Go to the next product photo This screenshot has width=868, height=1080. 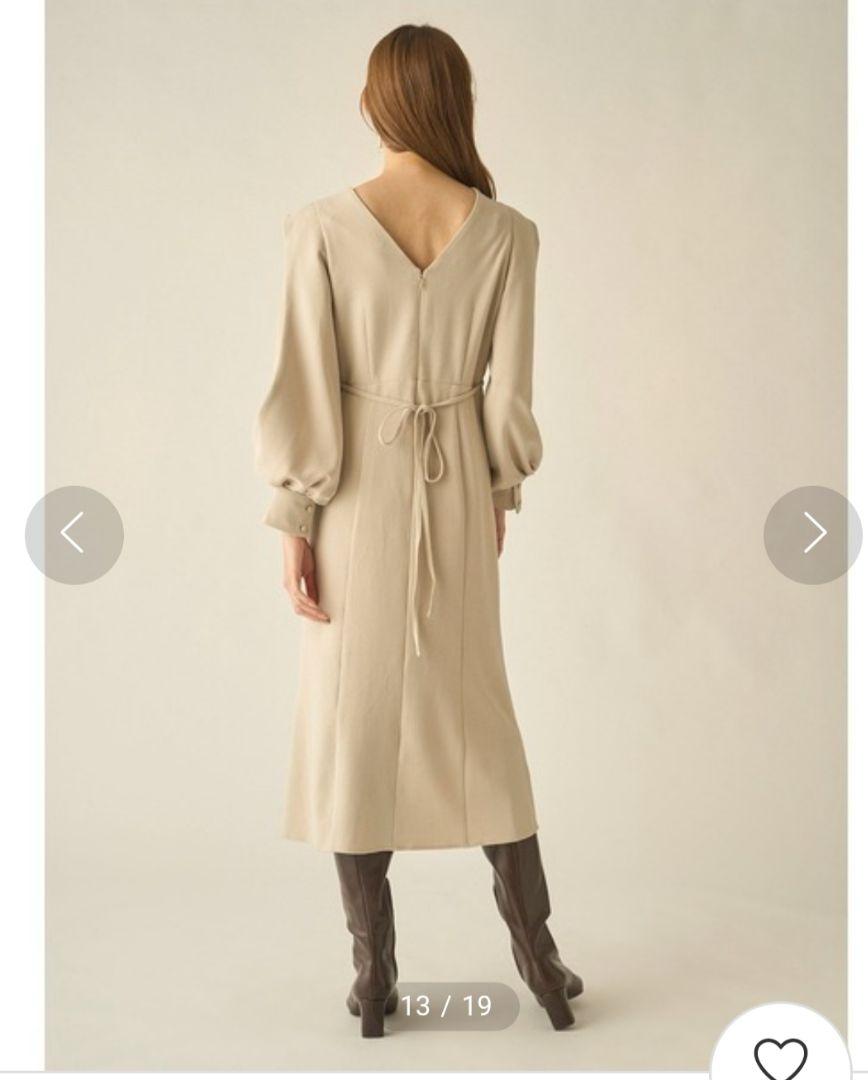click(x=812, y=535)
